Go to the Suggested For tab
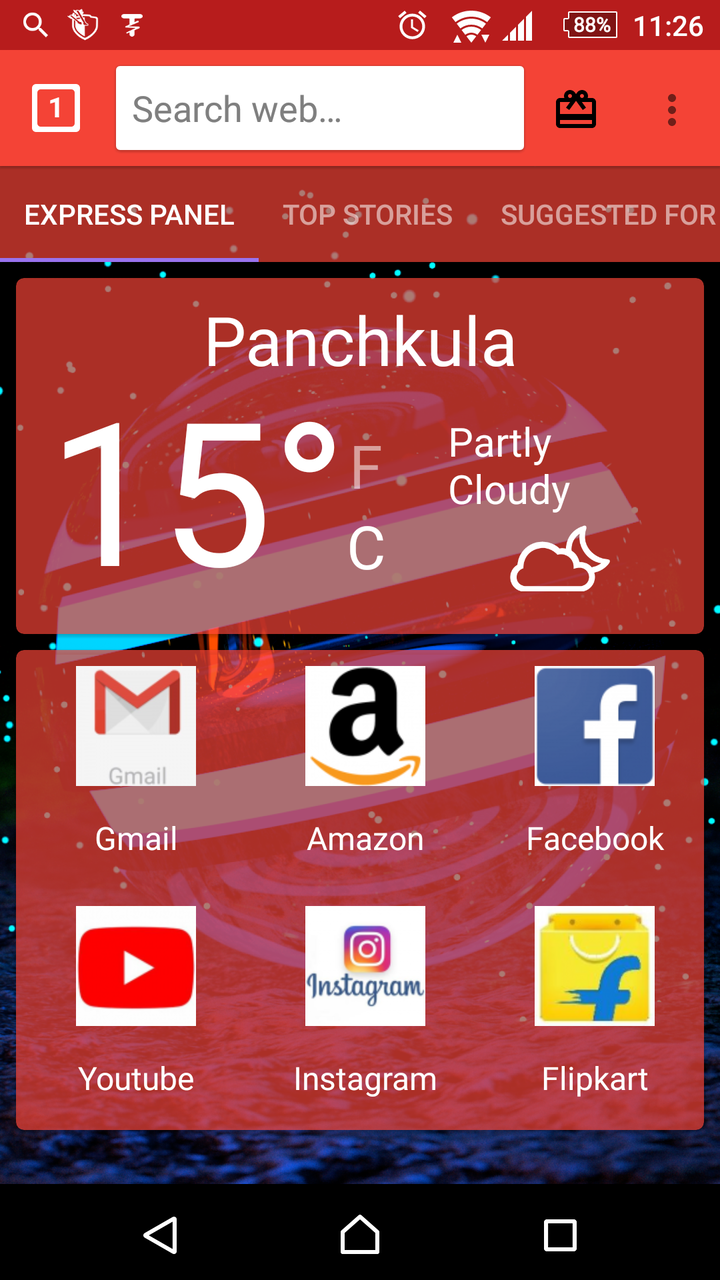 click(608, 215)
